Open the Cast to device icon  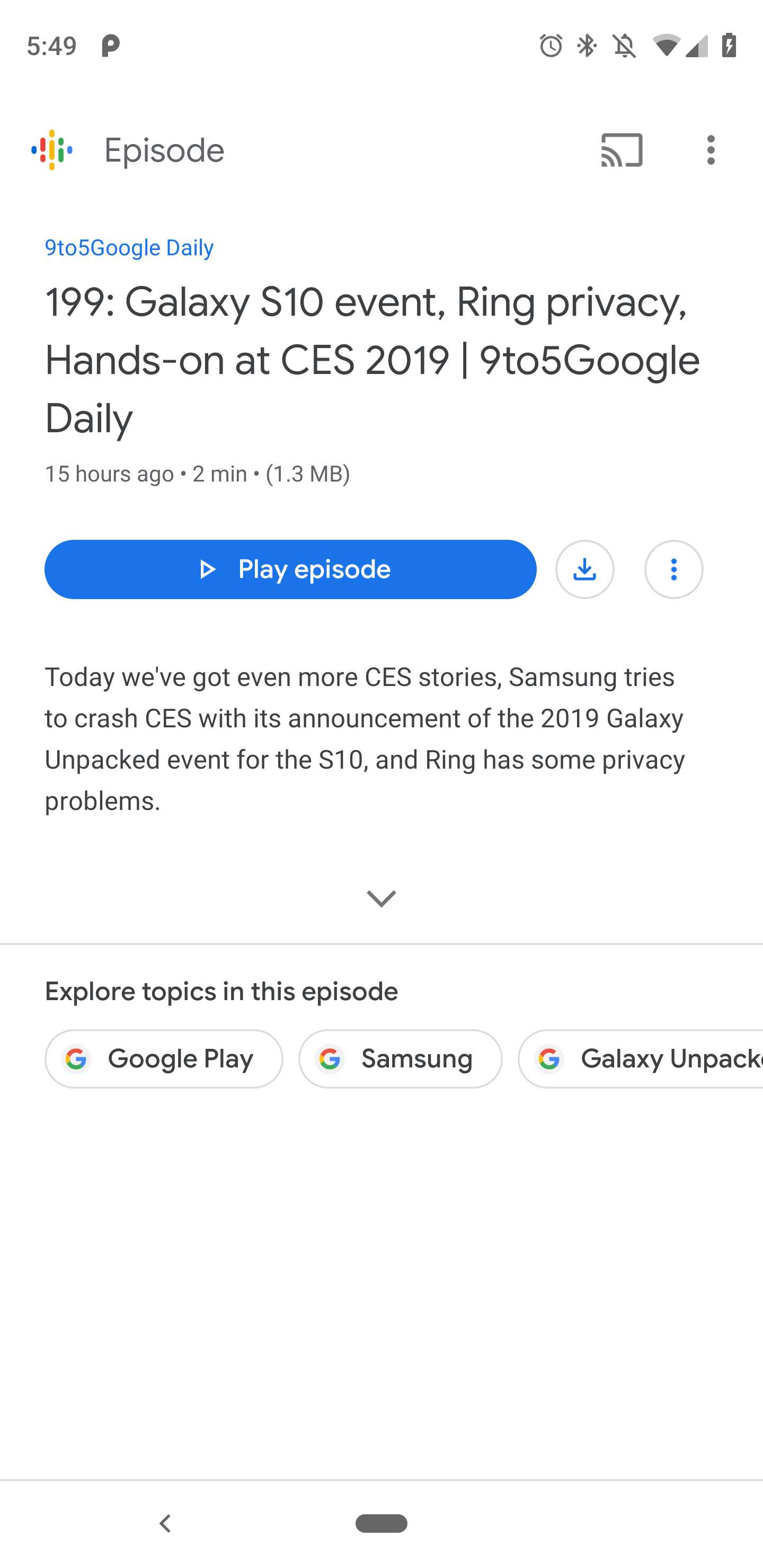tap(621, 150)
